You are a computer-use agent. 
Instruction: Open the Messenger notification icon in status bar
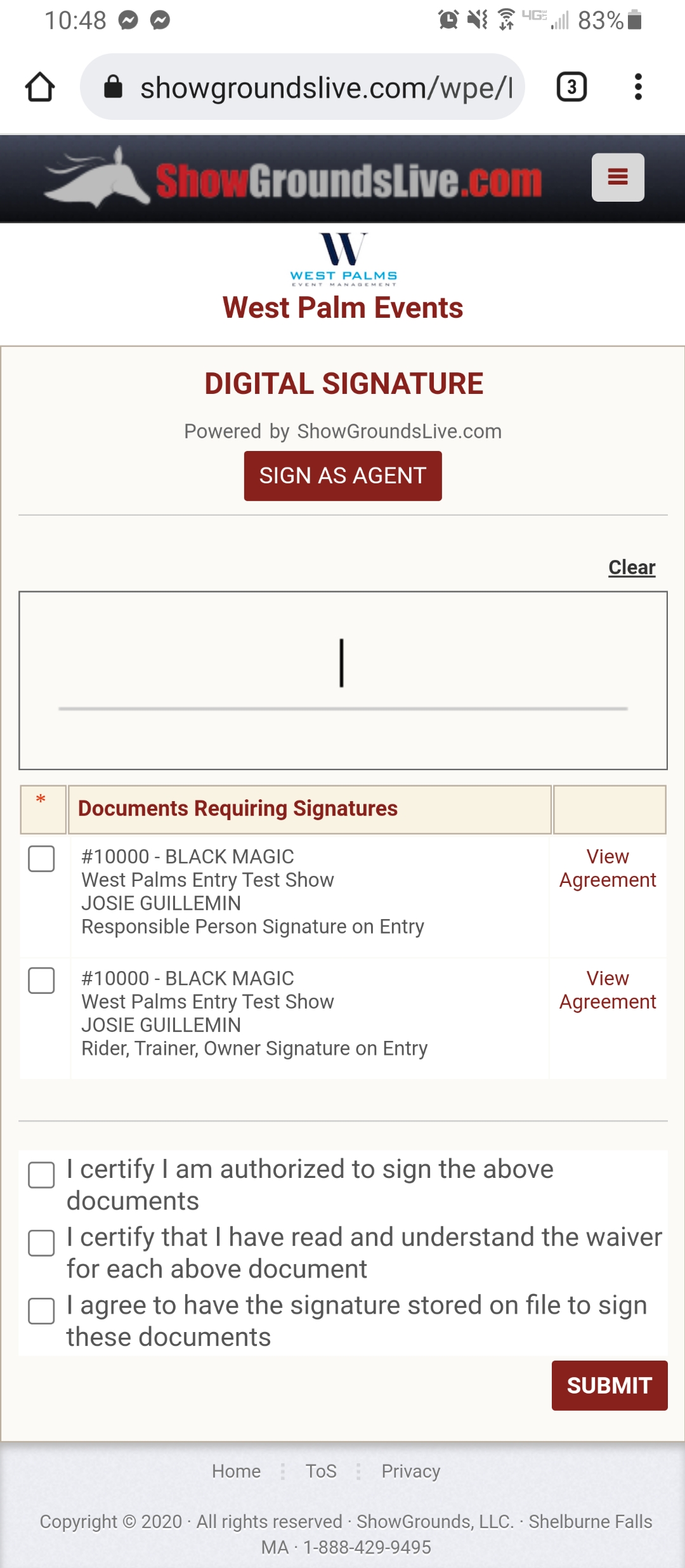click(x=129, y=20)
